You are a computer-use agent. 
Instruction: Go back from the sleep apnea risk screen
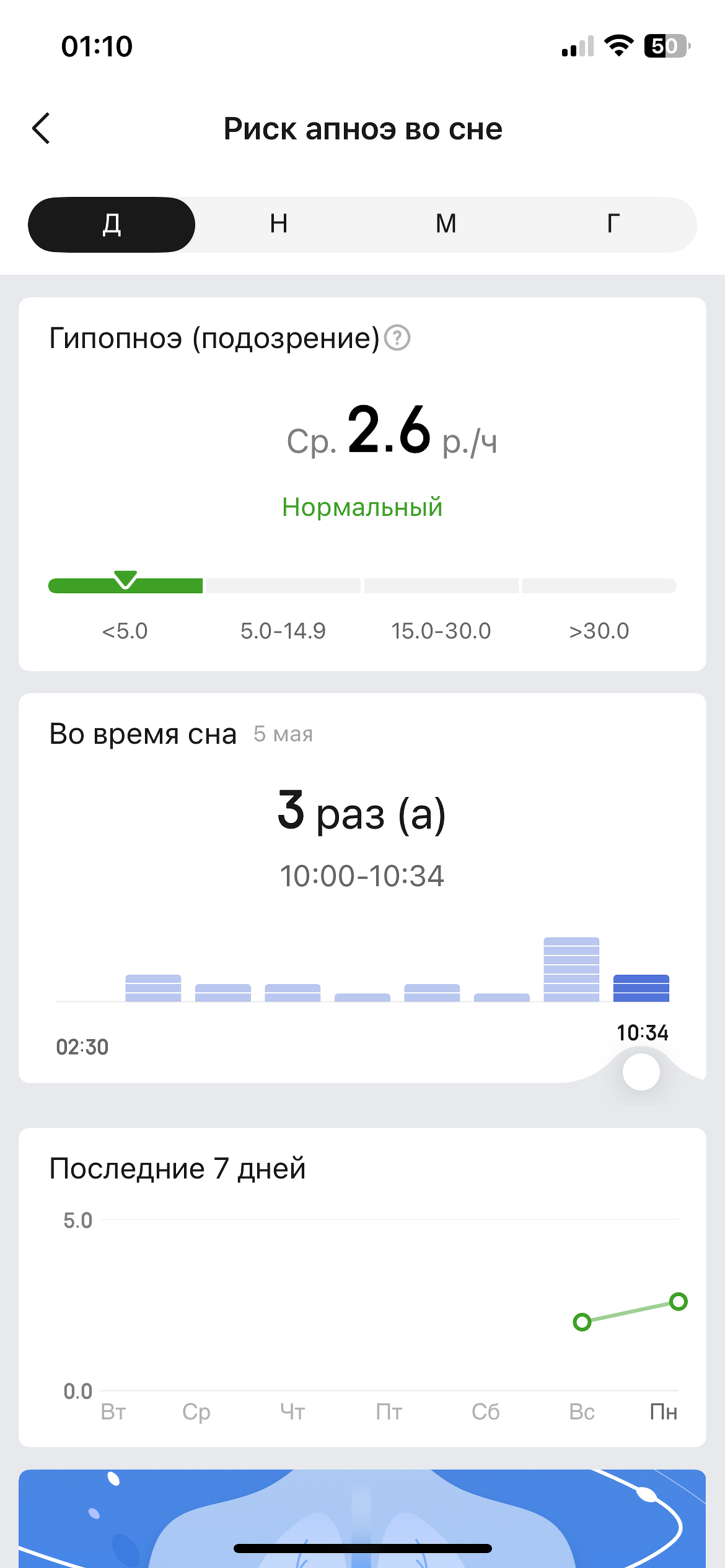click(42, 129)
